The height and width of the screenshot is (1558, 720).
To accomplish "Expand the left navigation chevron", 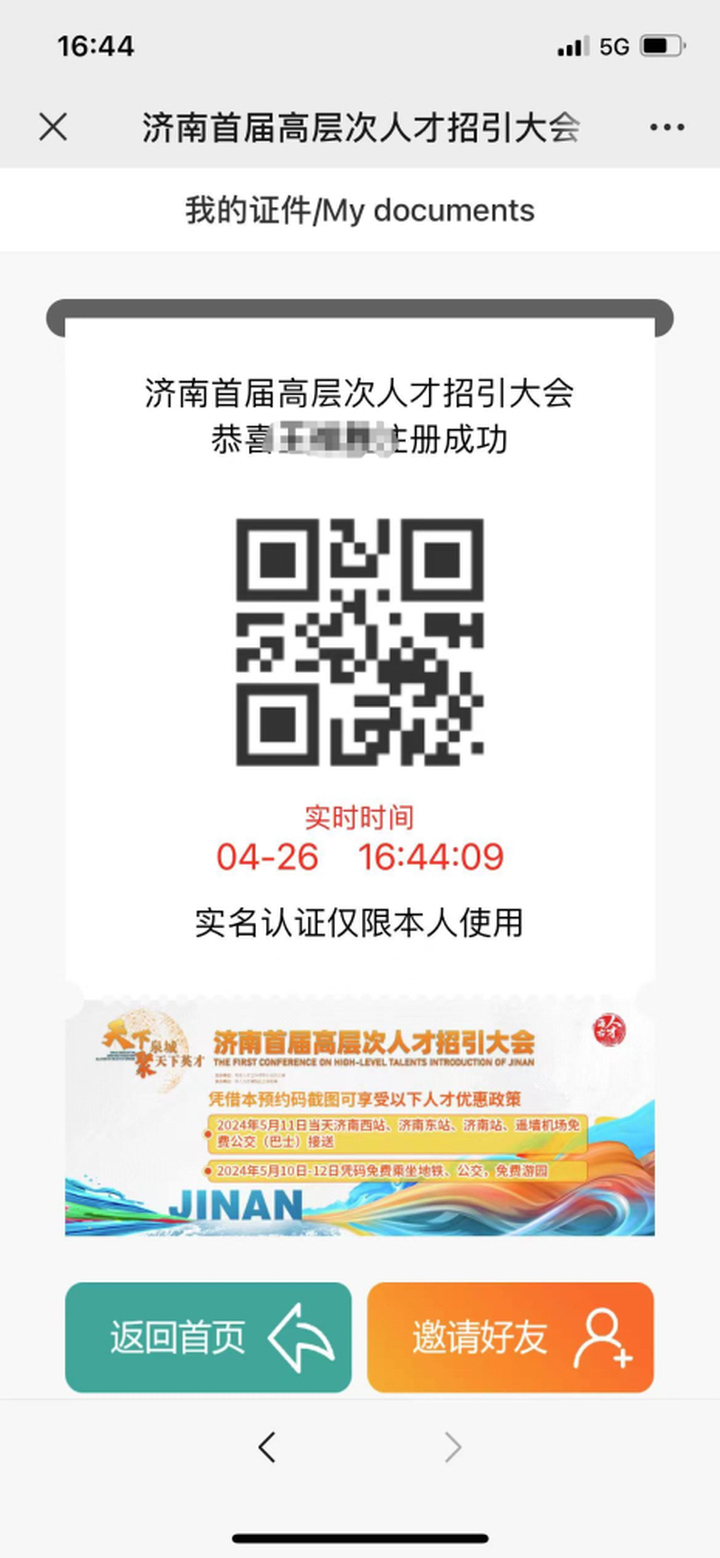I will [266, 1447].
